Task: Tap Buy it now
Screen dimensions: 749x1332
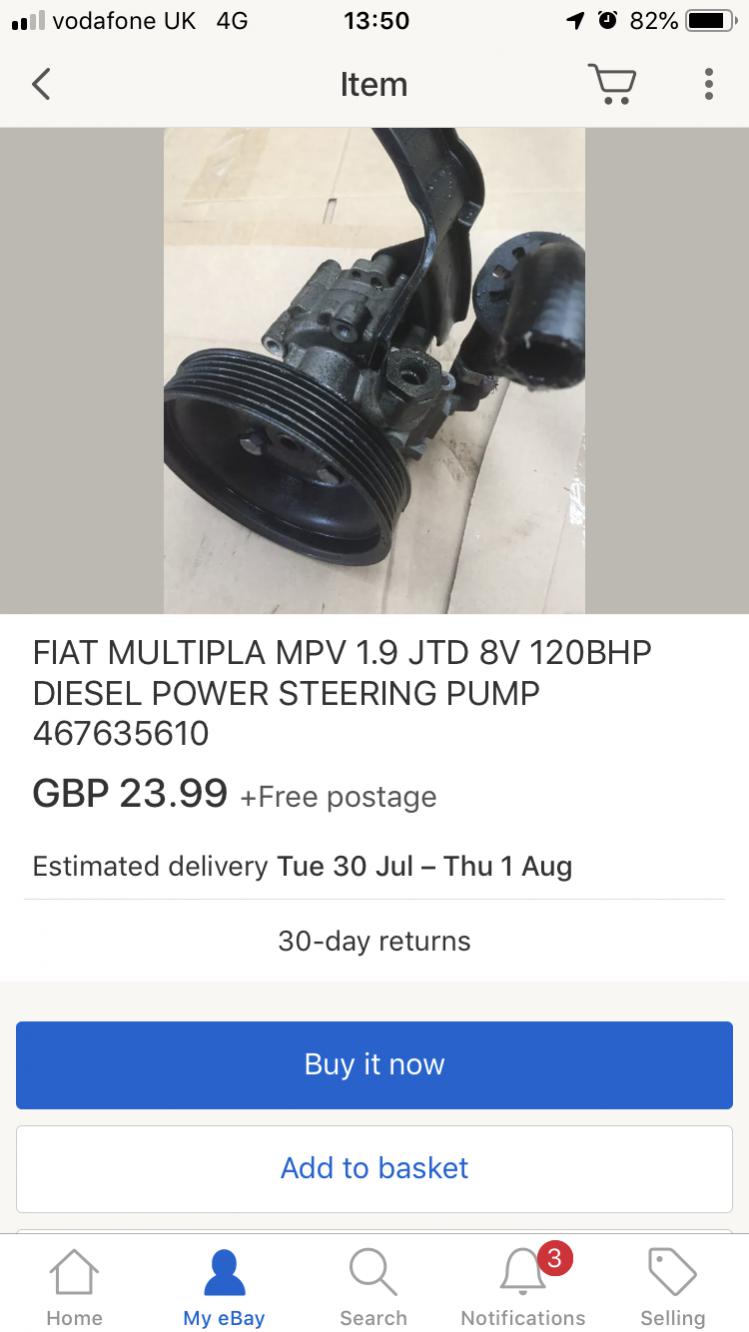Action: (374, 1065)
